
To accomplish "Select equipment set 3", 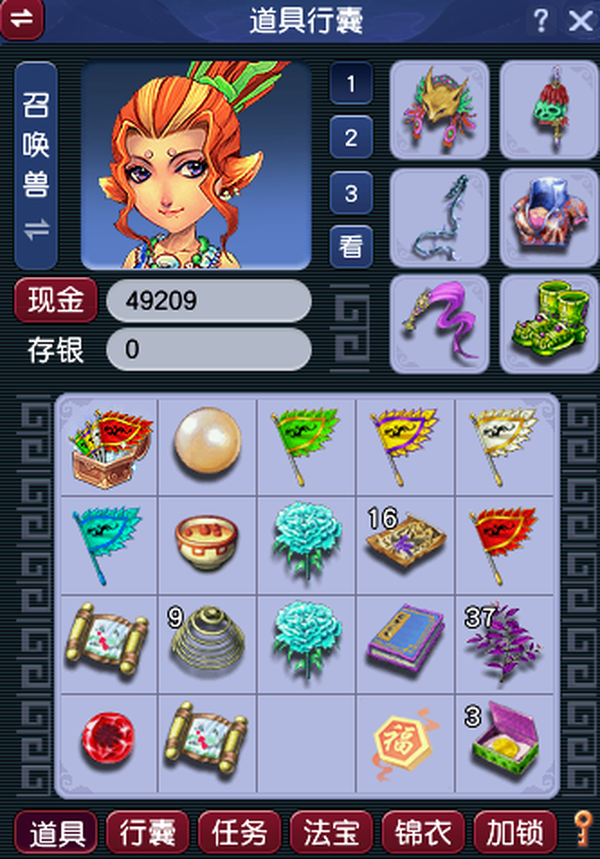I will click(351, 192).
